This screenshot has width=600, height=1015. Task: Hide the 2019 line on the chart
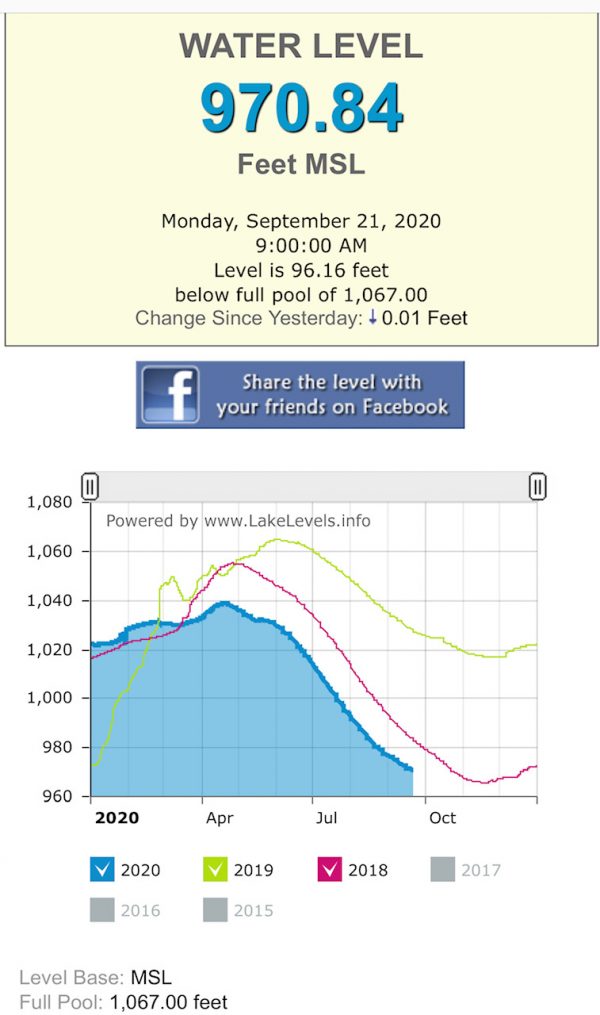click(215, 870)
